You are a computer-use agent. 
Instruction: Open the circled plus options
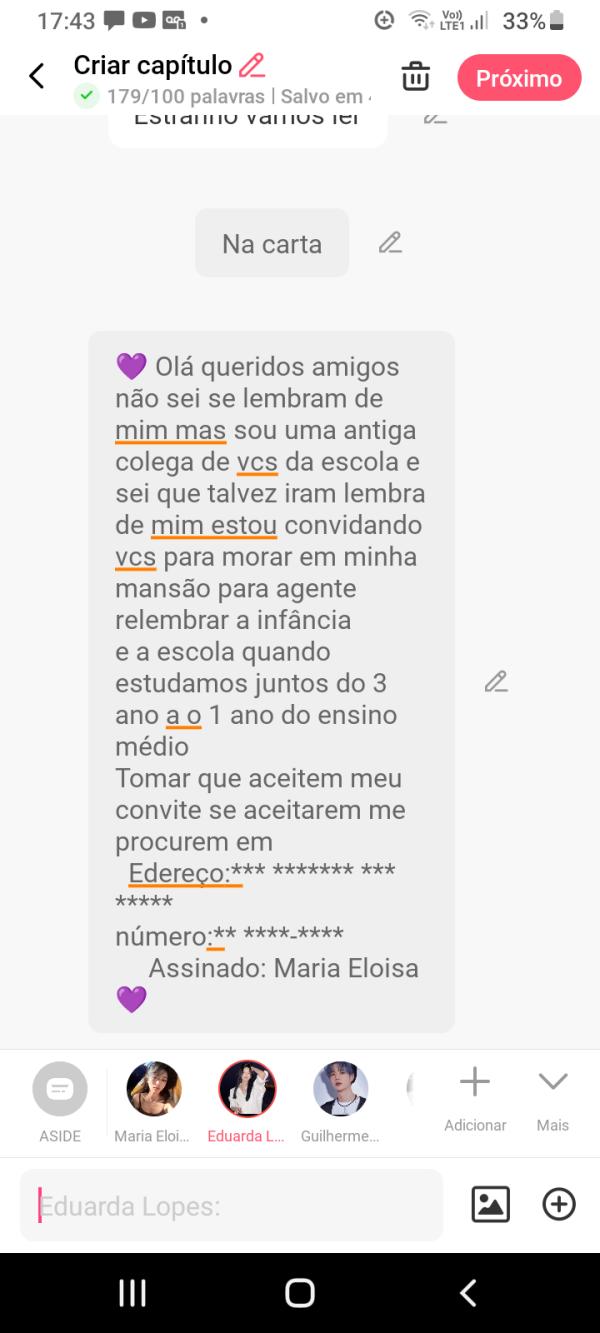559,1204
